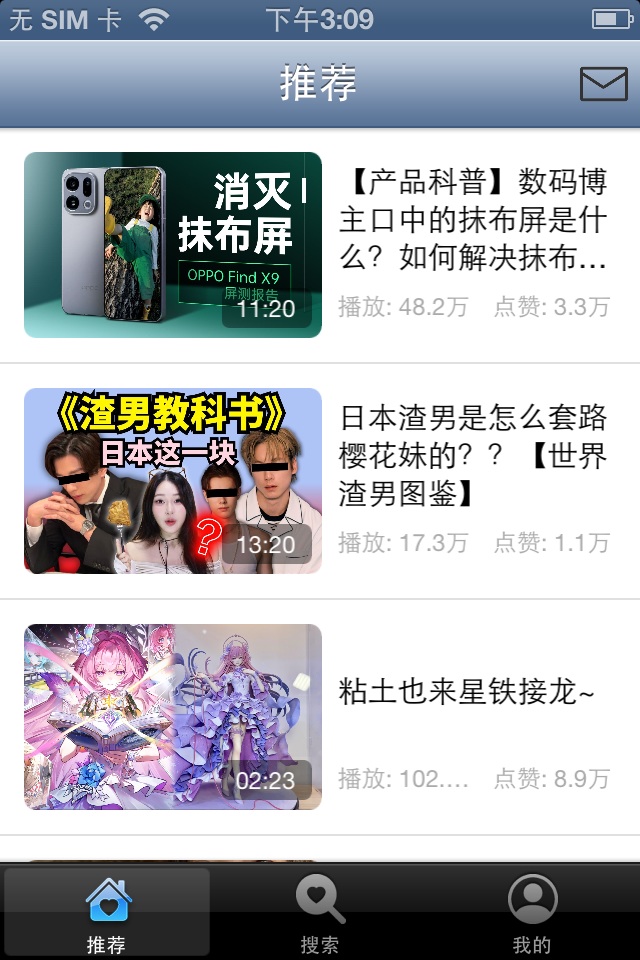
Task: Select the 推荐 tab
Action: [x=107, y=912]
